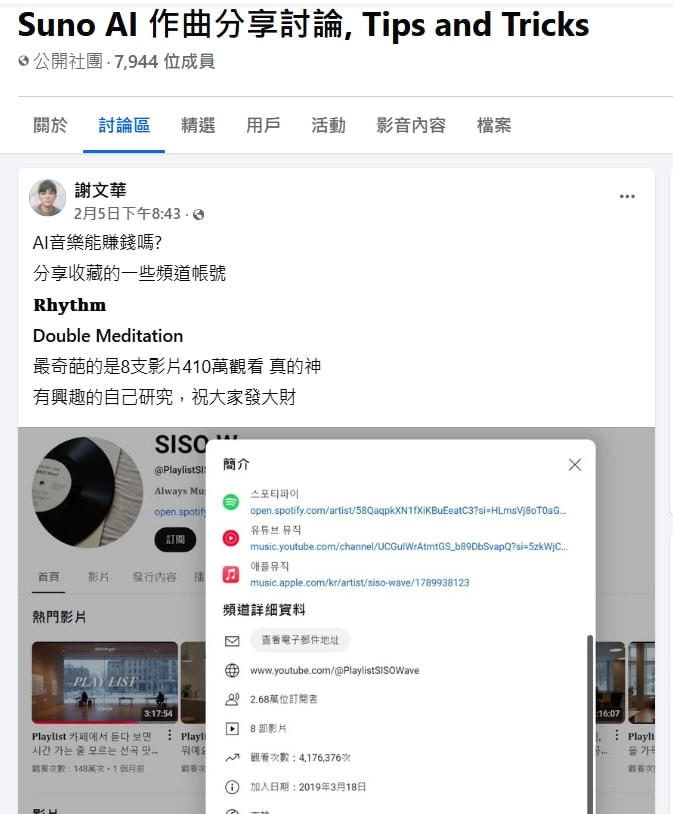Open the post overflow menu of 謝文華

627,196
